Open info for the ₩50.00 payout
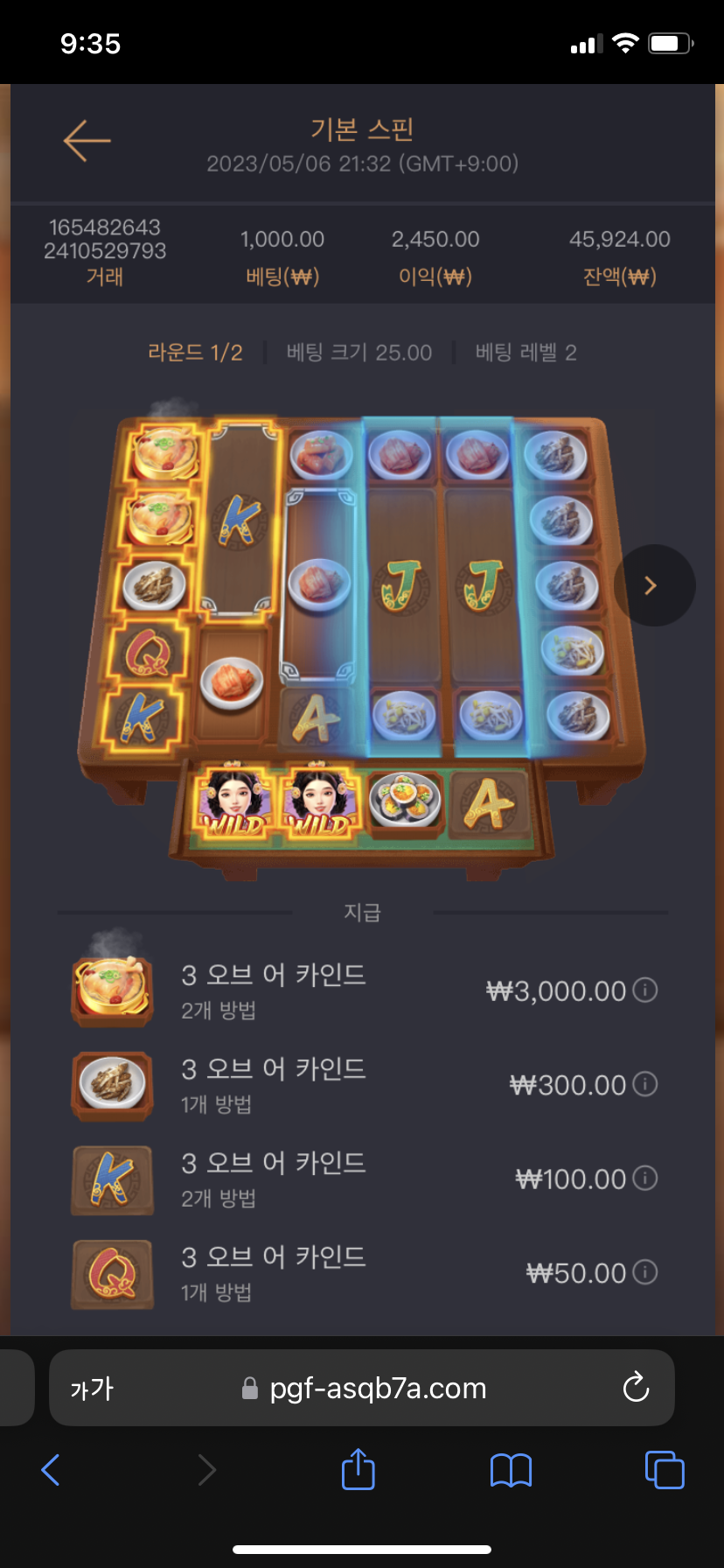Viewport: 724px width, 1568px height. pos(645,1272)
